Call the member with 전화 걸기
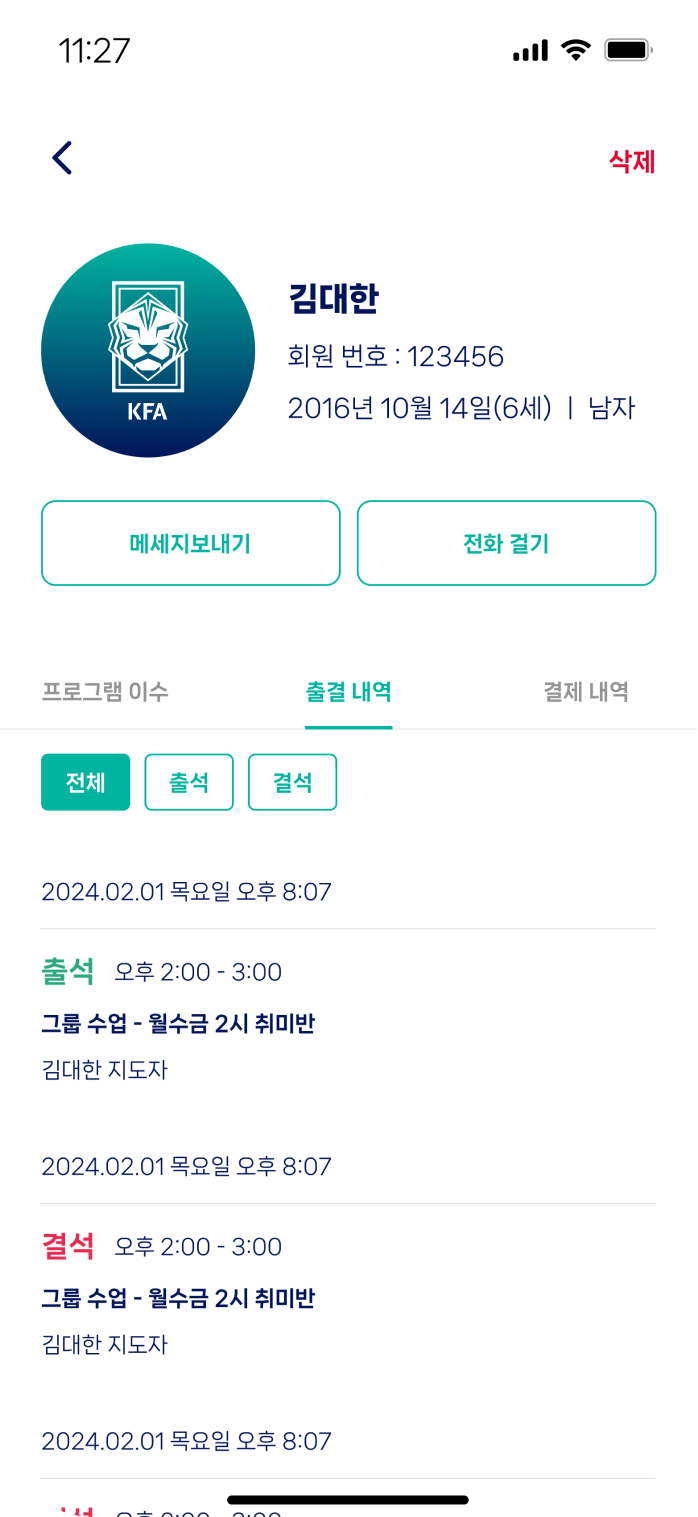The height and width of the screenshot is (1517, 698). (x=506, y=543)
